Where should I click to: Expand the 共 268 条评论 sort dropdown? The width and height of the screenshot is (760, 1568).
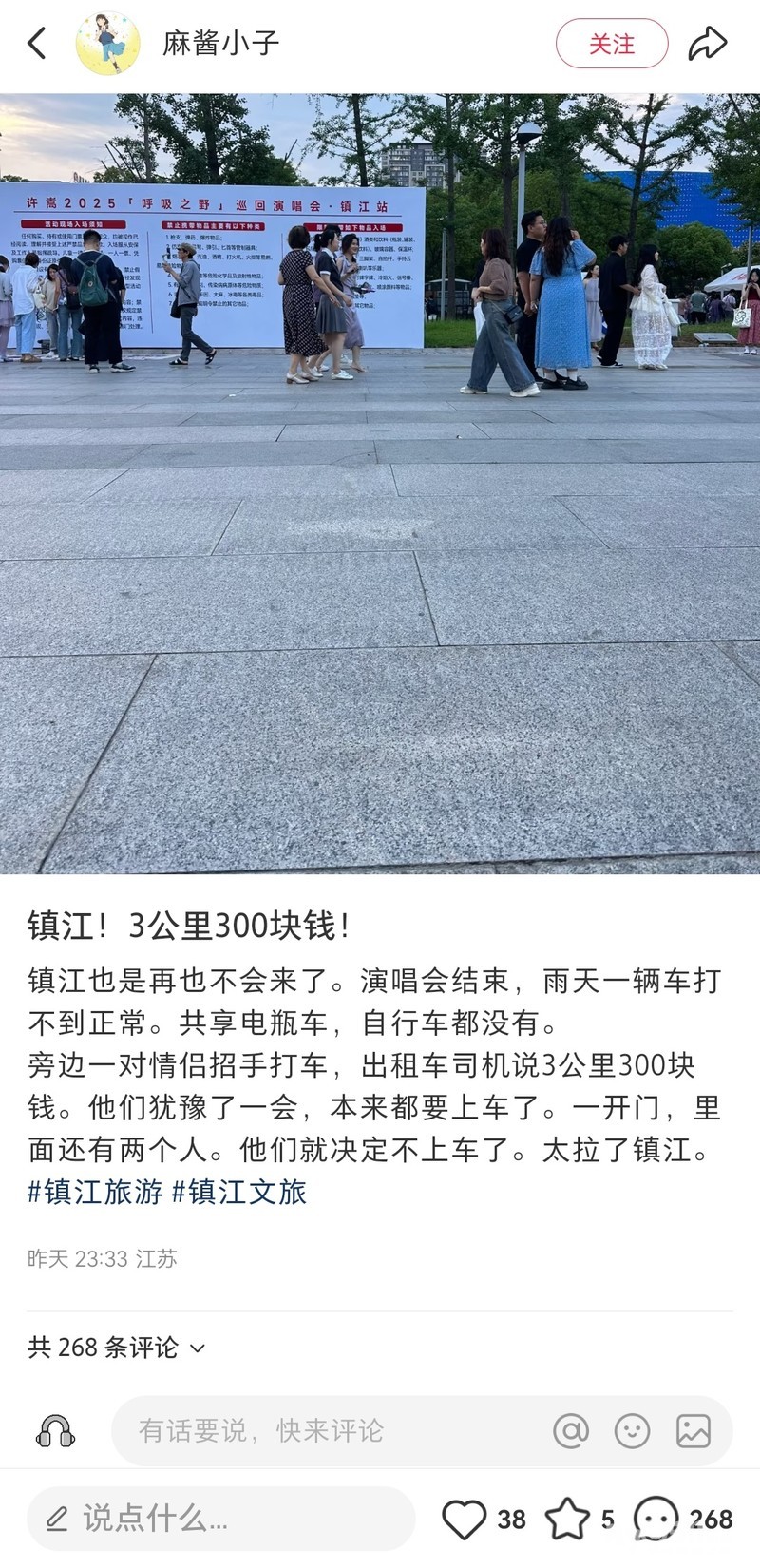point(116,1348)
